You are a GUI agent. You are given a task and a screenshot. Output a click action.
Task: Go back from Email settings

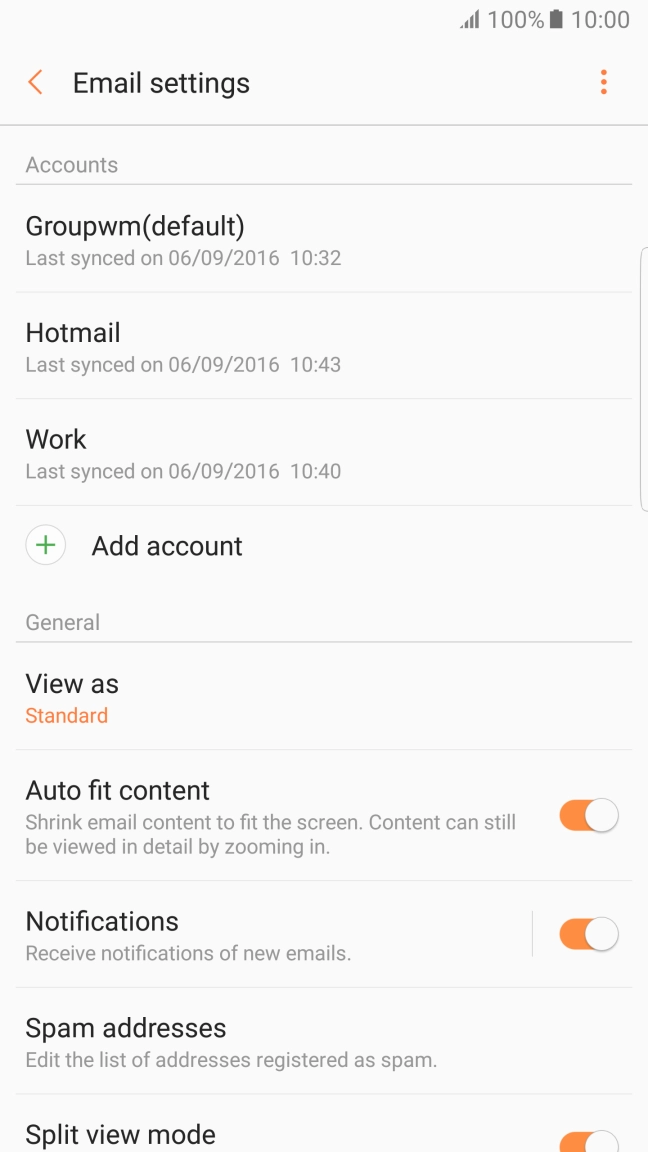coord(36,83)
